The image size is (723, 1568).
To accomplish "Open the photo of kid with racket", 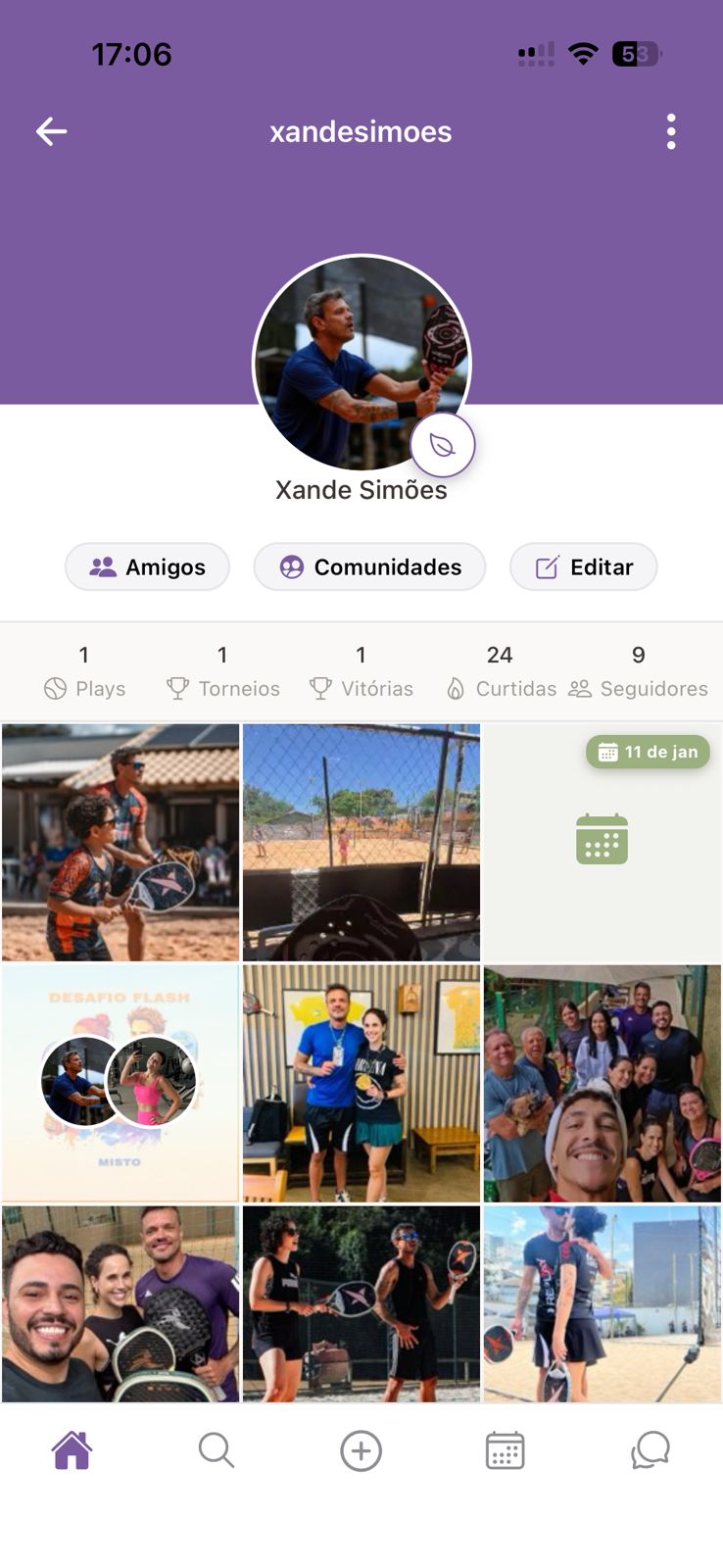I will click(x=120, y=843).
